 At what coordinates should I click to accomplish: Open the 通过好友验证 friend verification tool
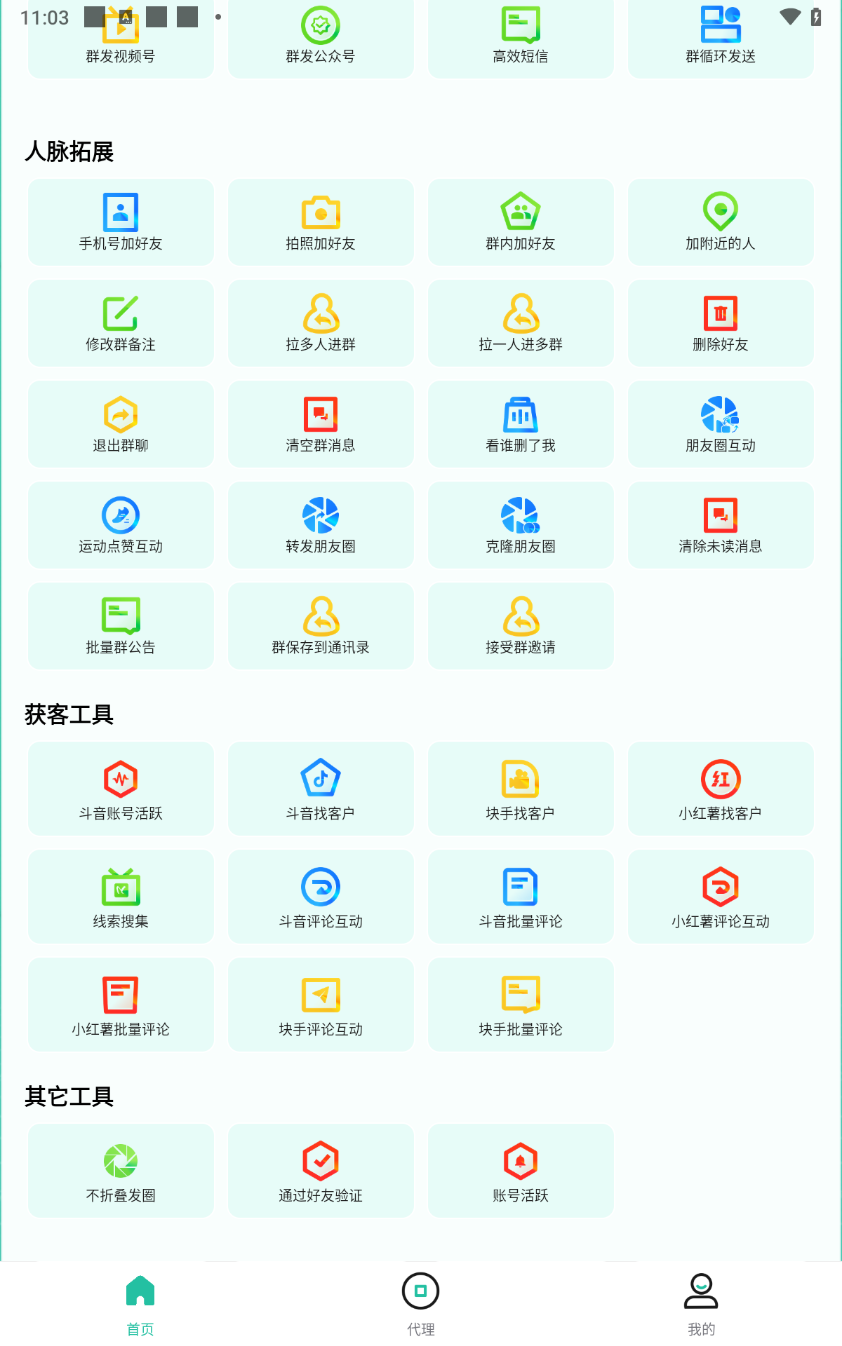(320, 1171)
